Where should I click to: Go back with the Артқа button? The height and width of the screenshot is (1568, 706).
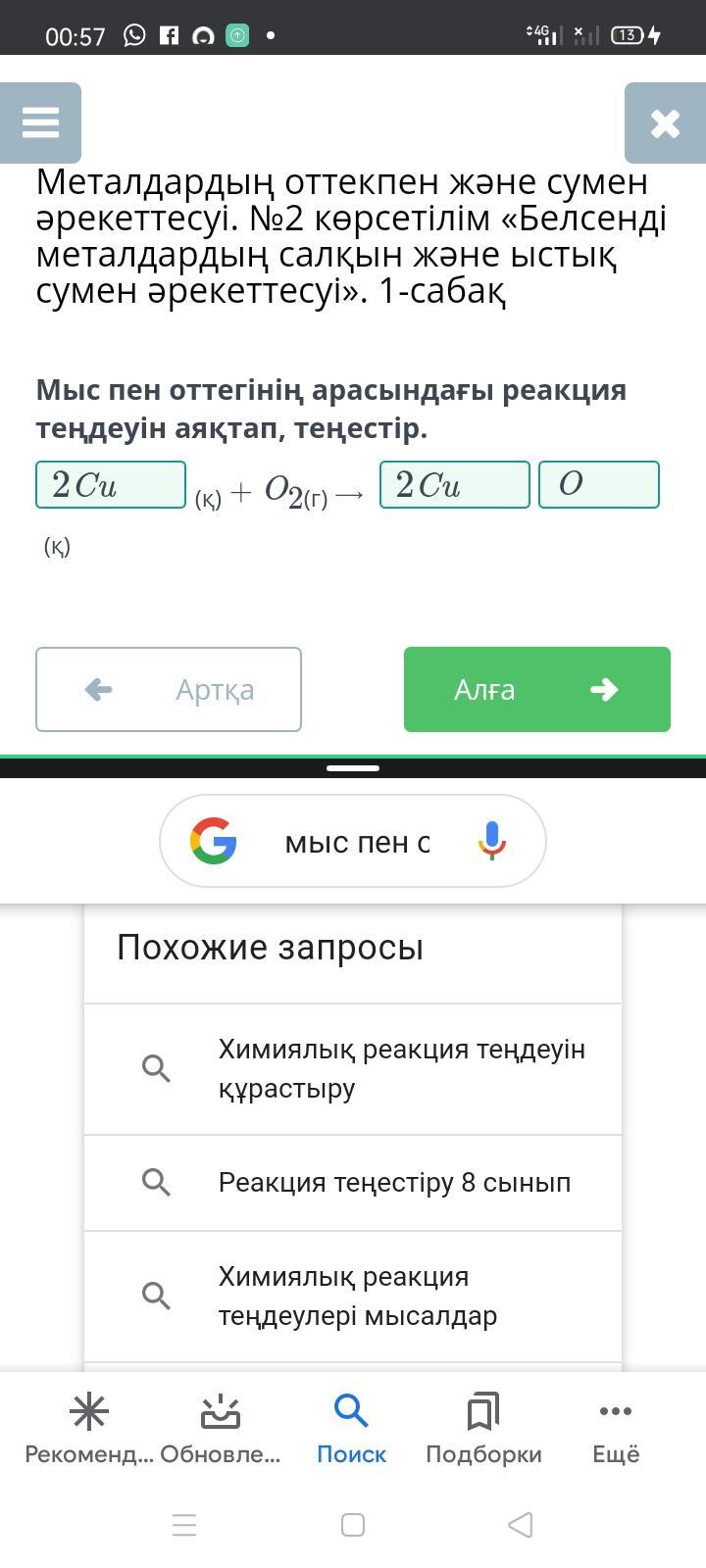(x=169, y=689)
